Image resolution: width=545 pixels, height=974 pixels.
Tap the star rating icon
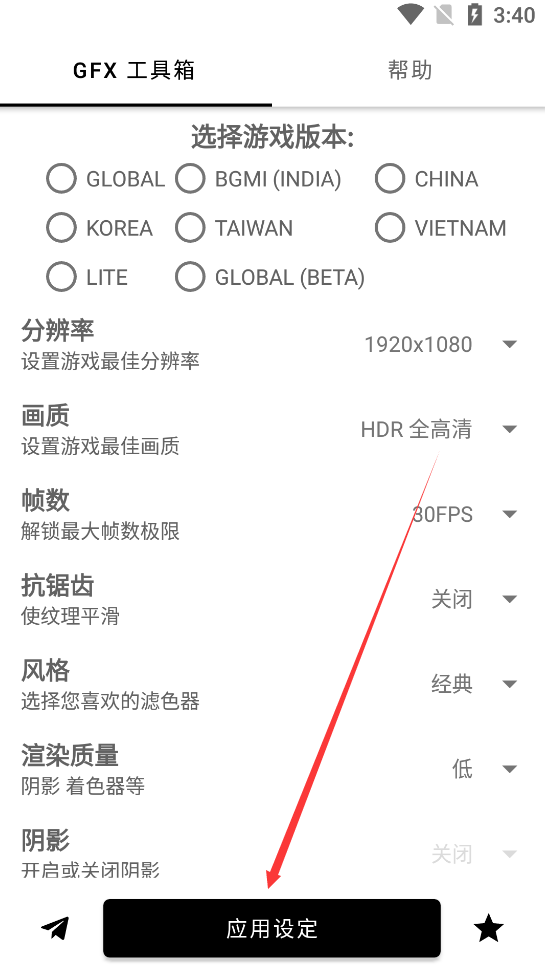pyautogui.click(x=488, y=928)
